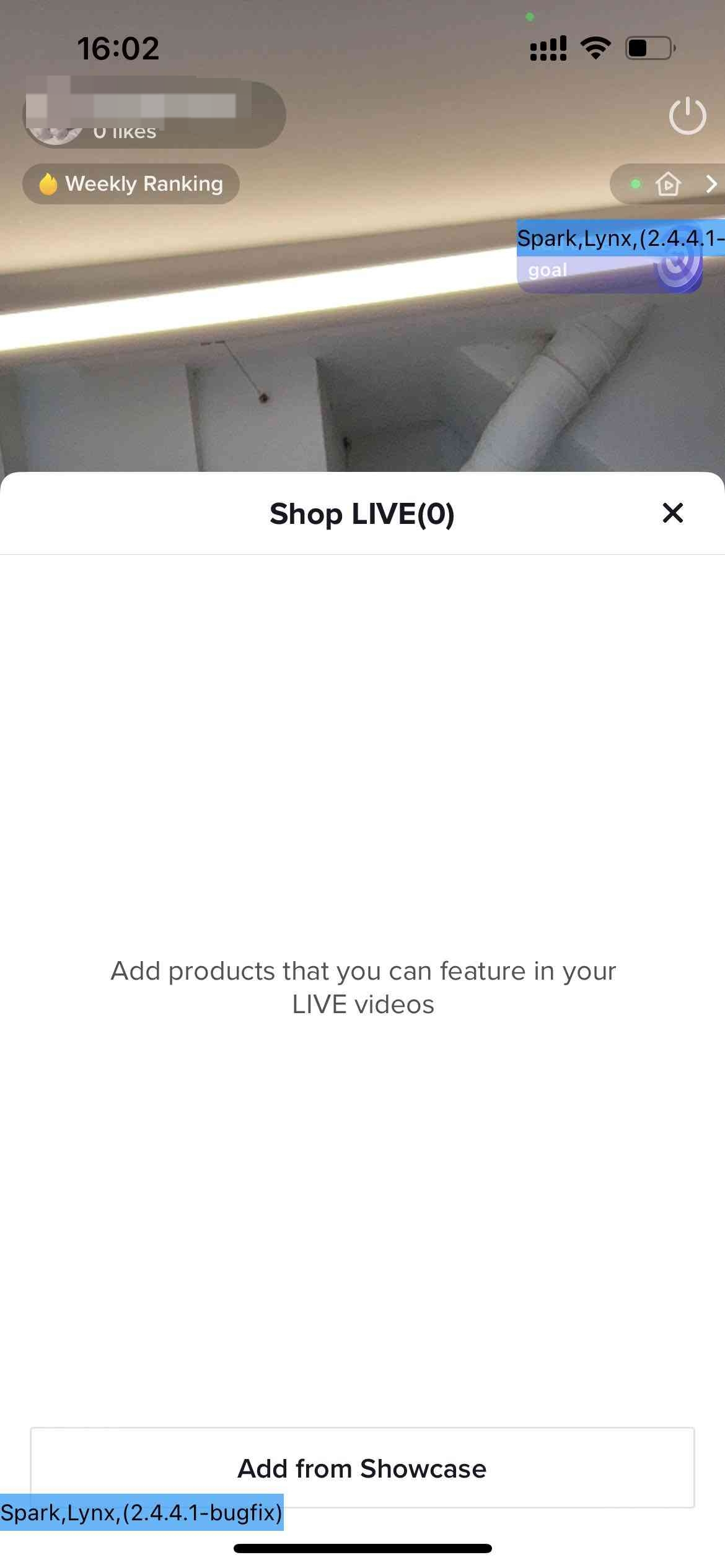Screen dimensions: 725x1568
Task: End the live stream with power icon
Action: (687, 116)
